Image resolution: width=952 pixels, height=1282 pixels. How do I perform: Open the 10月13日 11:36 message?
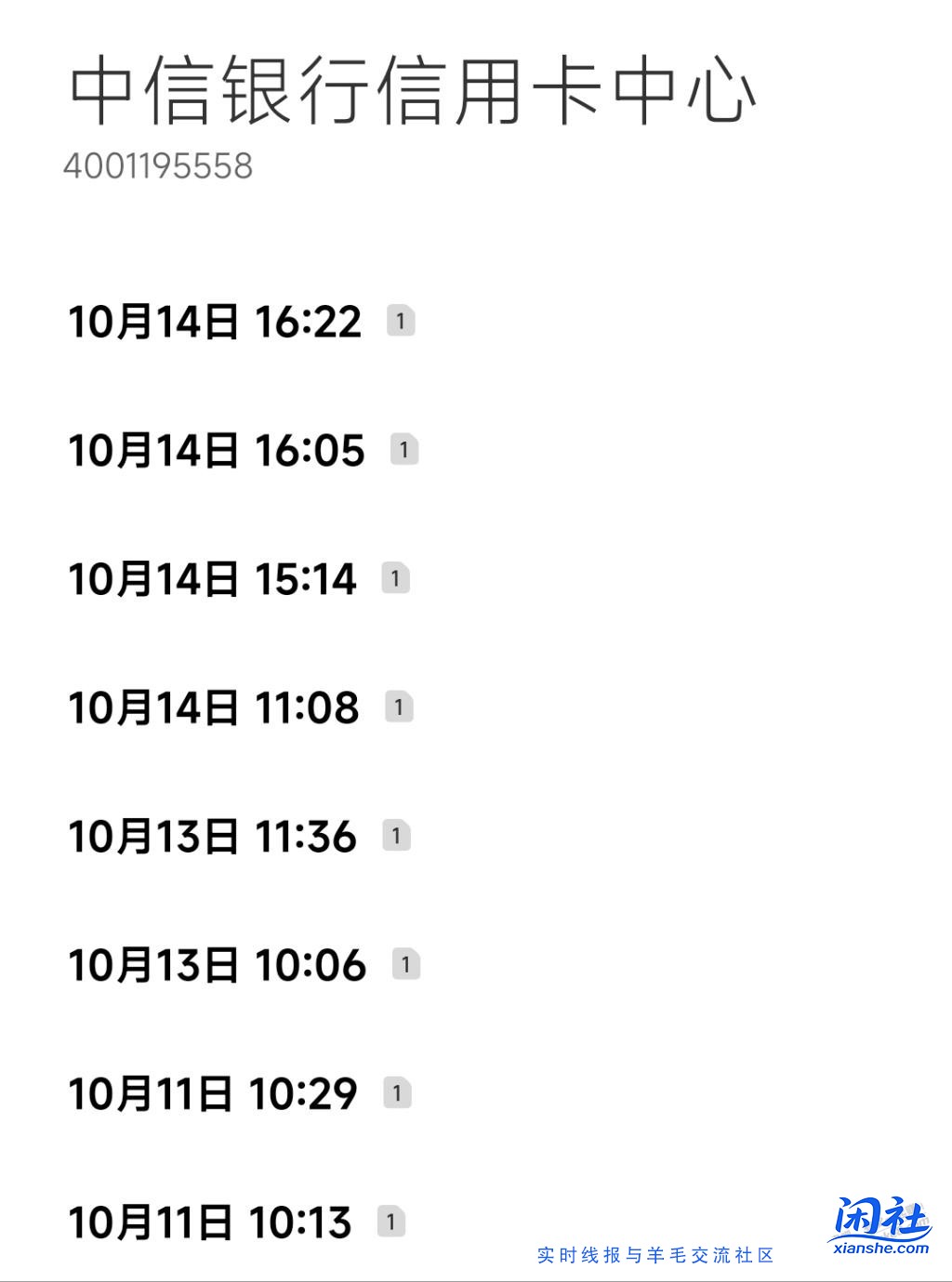213,837
